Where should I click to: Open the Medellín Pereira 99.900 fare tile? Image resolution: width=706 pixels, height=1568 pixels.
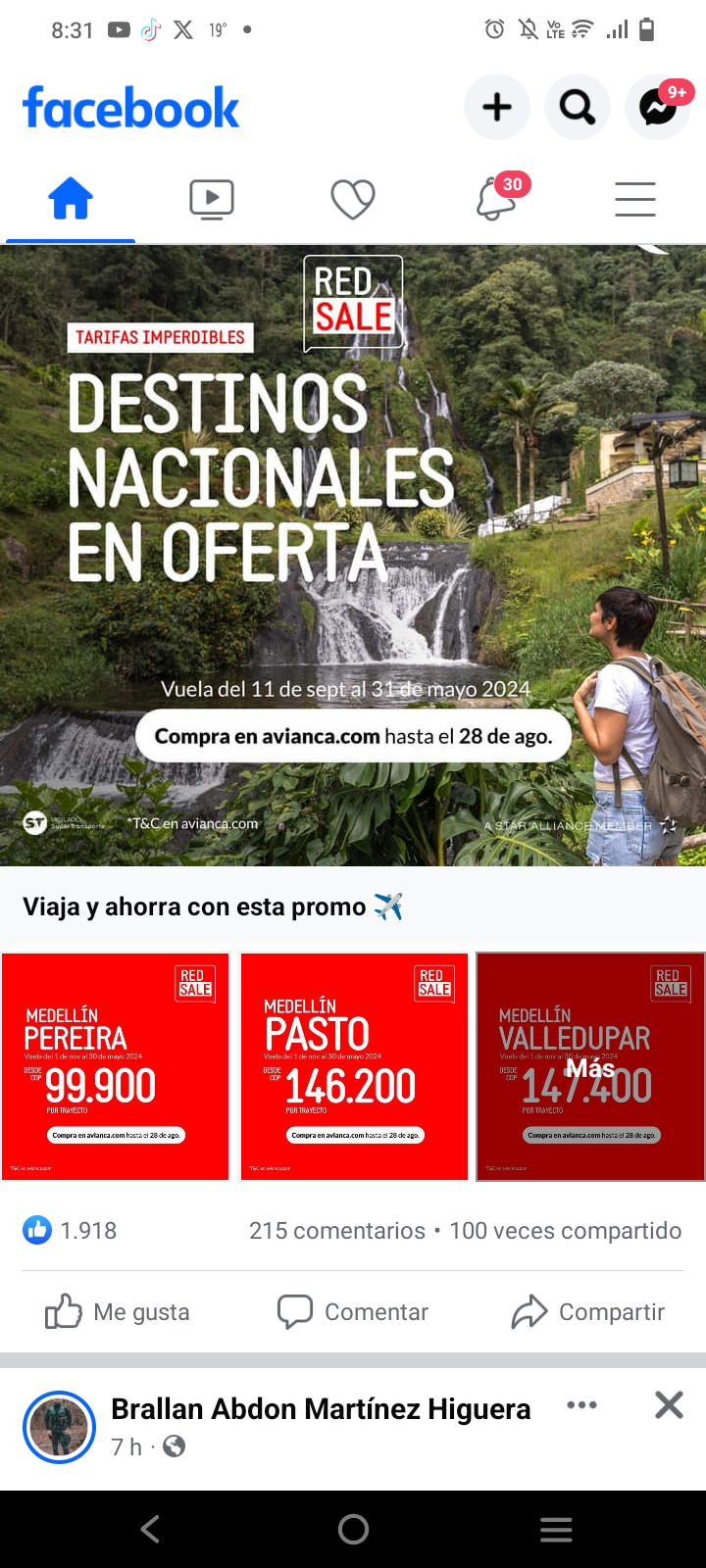[x=116, y=1066]
